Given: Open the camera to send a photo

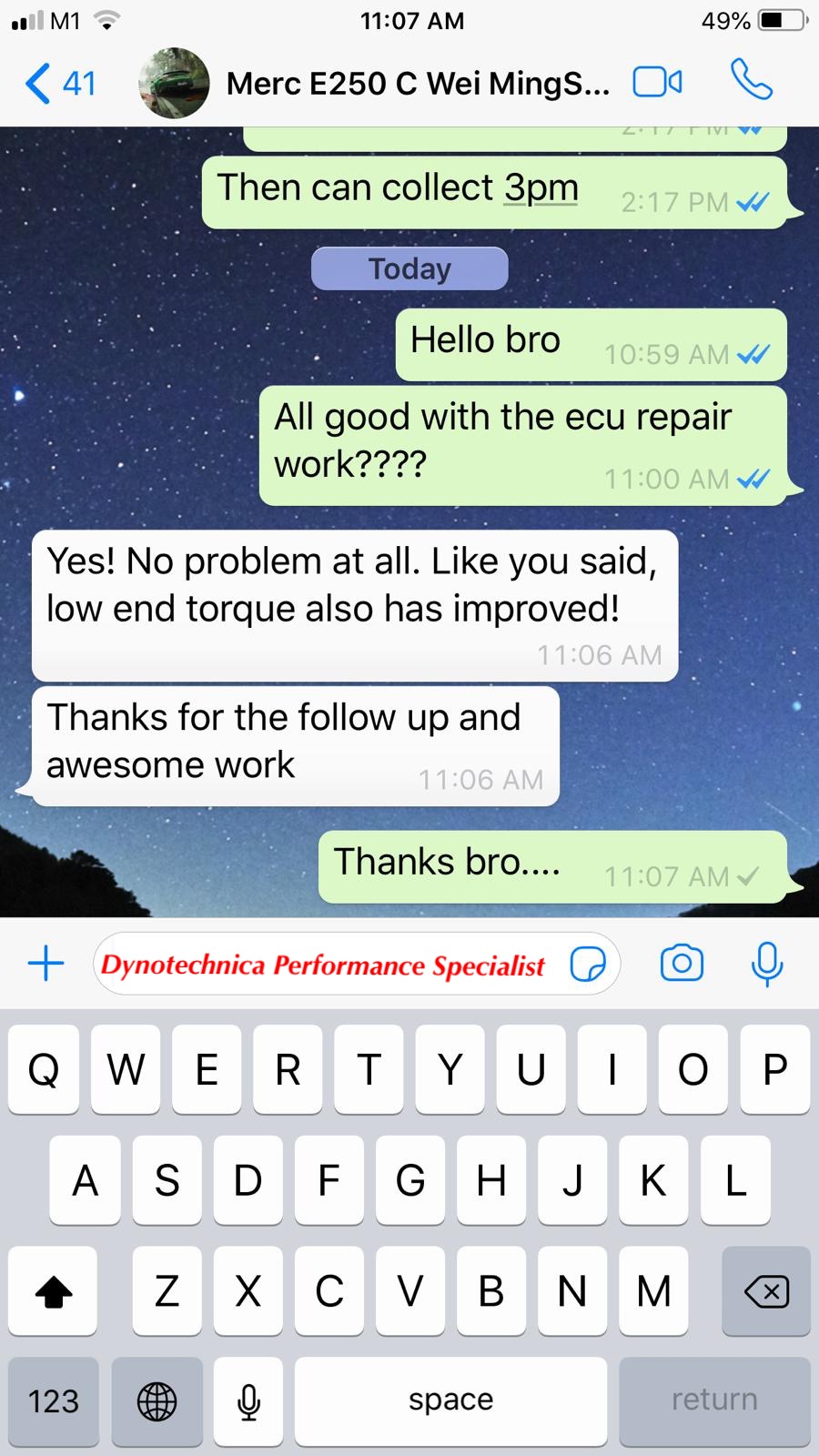Looking at the screenshot, I should click(682, 963).
